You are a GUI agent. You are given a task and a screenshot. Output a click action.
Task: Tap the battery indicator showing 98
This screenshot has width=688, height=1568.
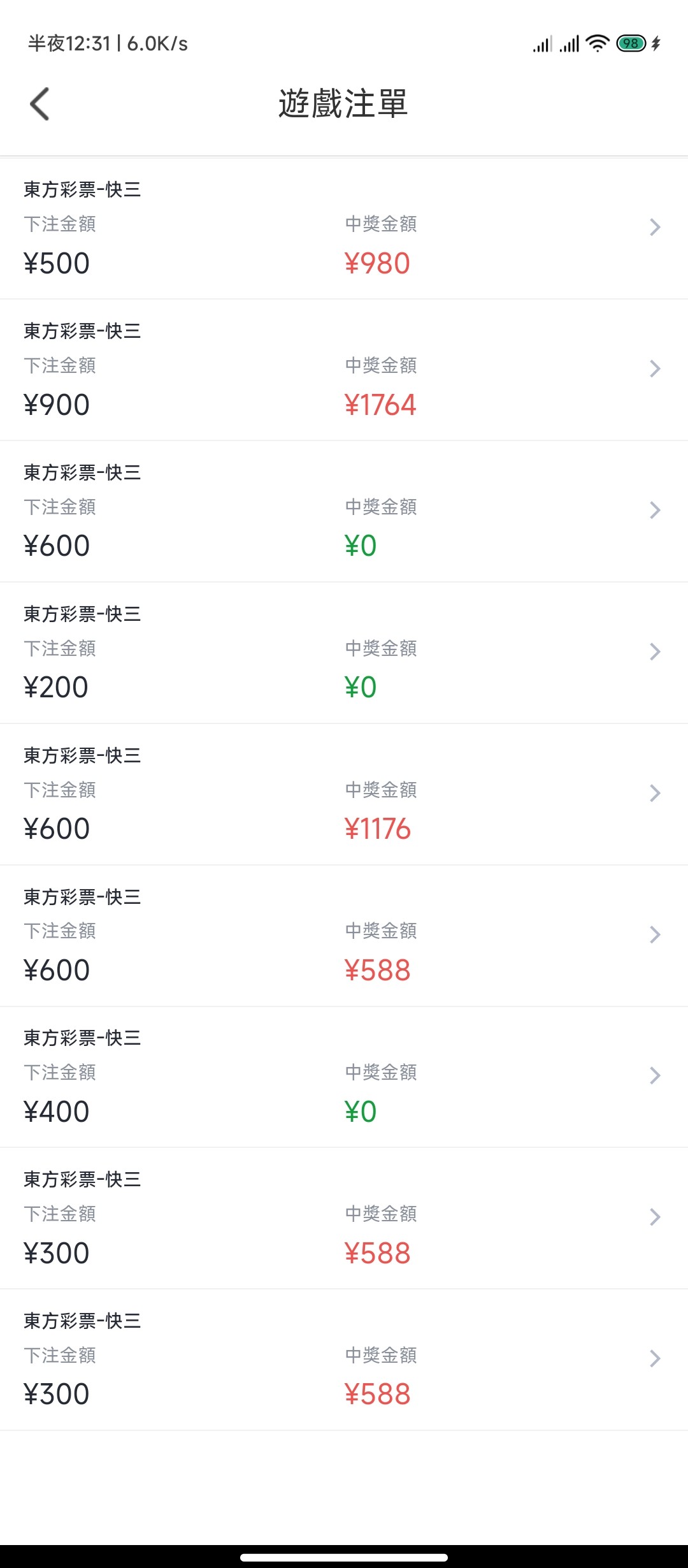[629, 43]
